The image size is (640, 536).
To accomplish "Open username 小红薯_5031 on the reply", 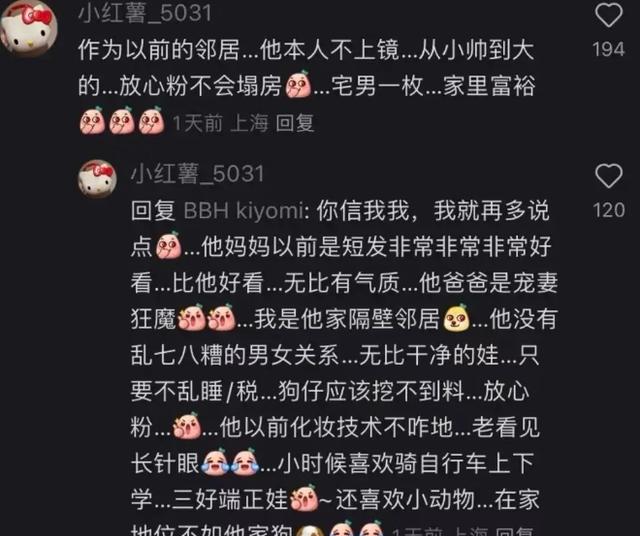I will click(197, 174).
